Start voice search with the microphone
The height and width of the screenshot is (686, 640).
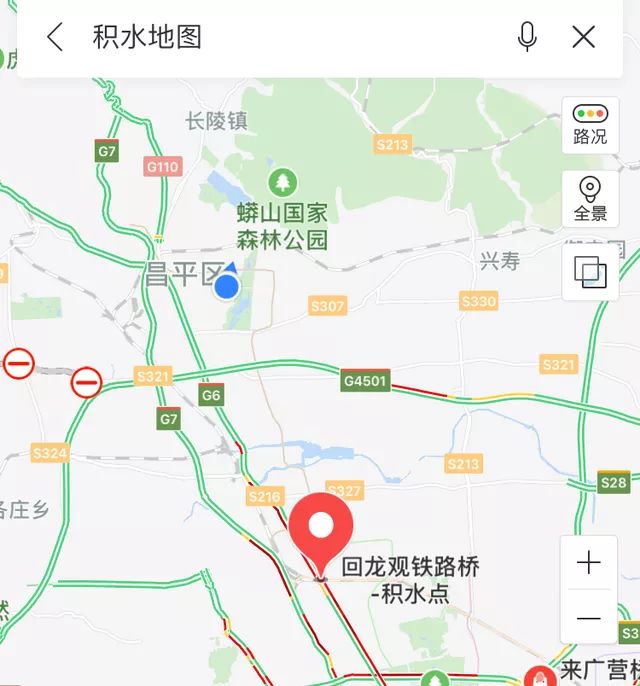click(527, 38)
